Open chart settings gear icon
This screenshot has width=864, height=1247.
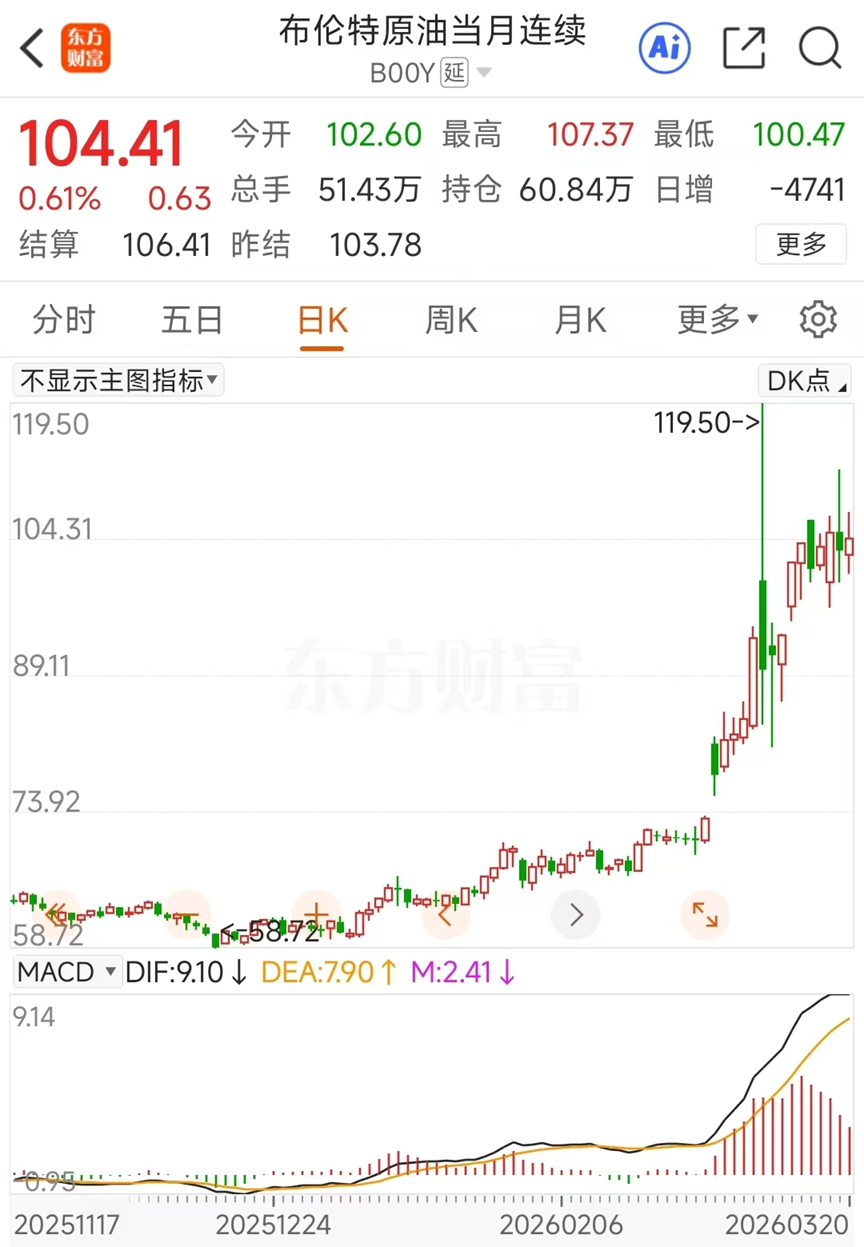818,320
